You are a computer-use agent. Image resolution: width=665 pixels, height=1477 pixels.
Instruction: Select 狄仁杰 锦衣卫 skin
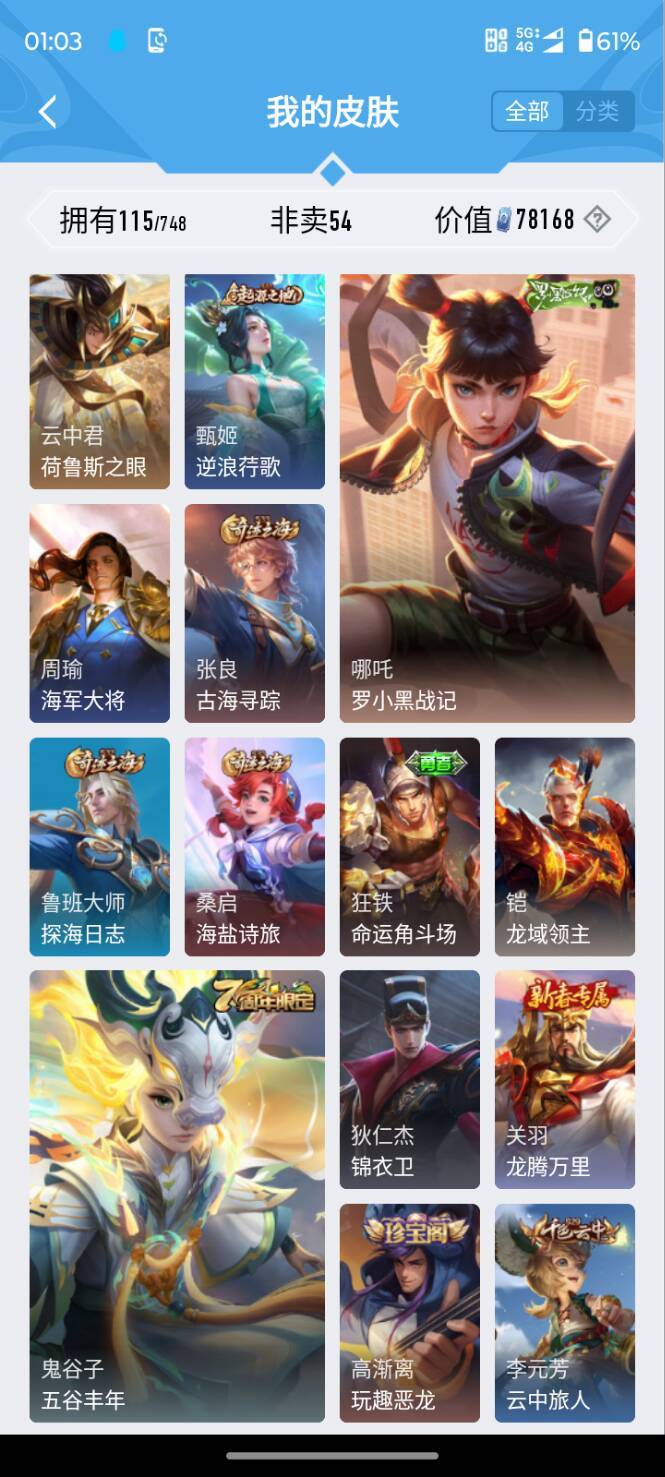click(409, 1078)
